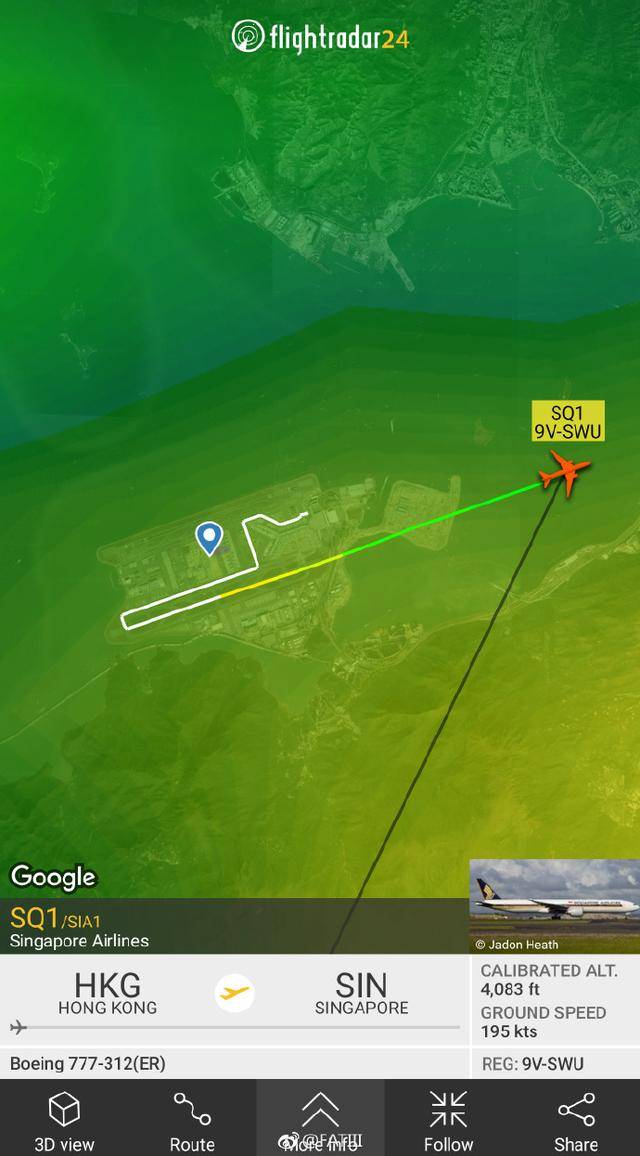The width and height of the screenshot is (640, 1156).
Task: Share this flight
Action: (x=576, y=1119)
